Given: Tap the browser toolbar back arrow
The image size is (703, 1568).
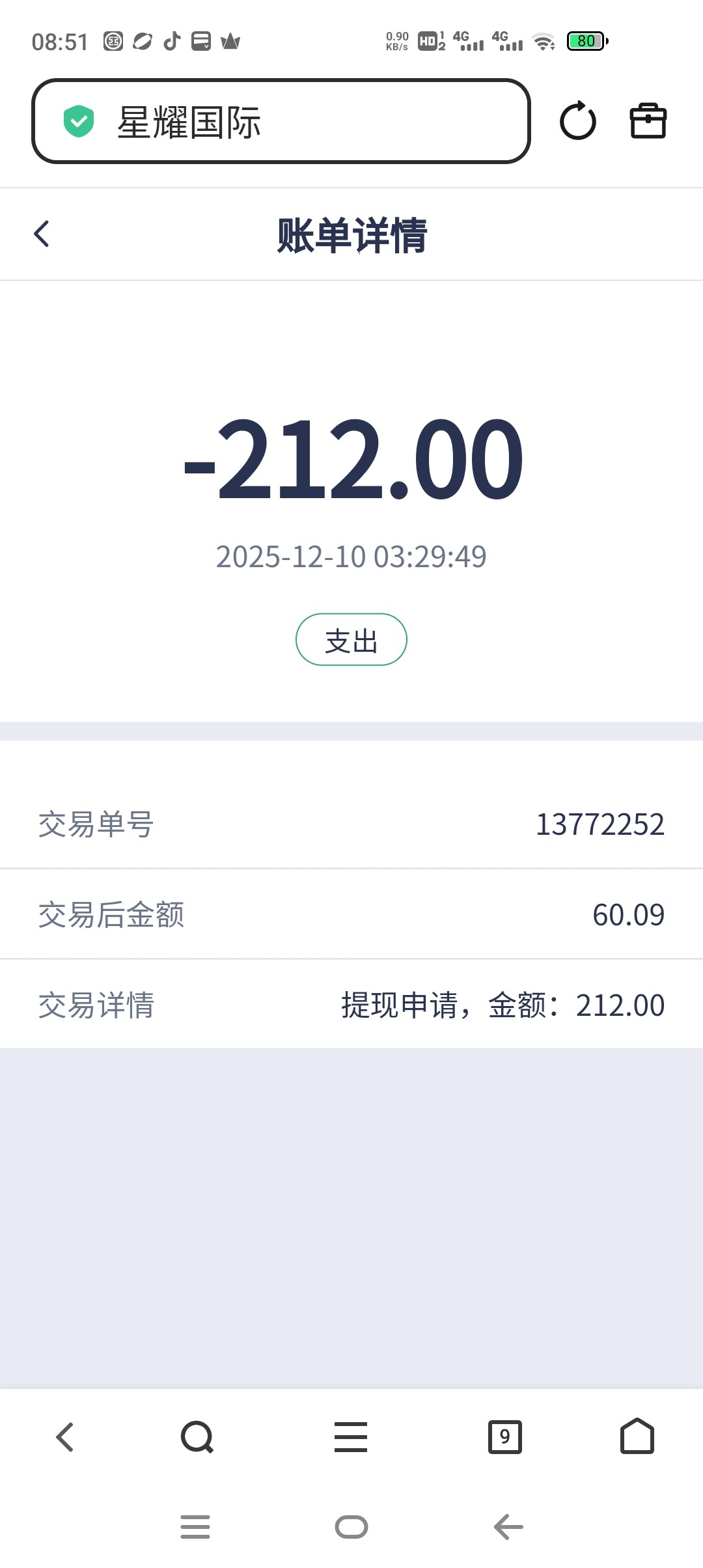Looking at the screenshot, I should (x=65, y=1436).
